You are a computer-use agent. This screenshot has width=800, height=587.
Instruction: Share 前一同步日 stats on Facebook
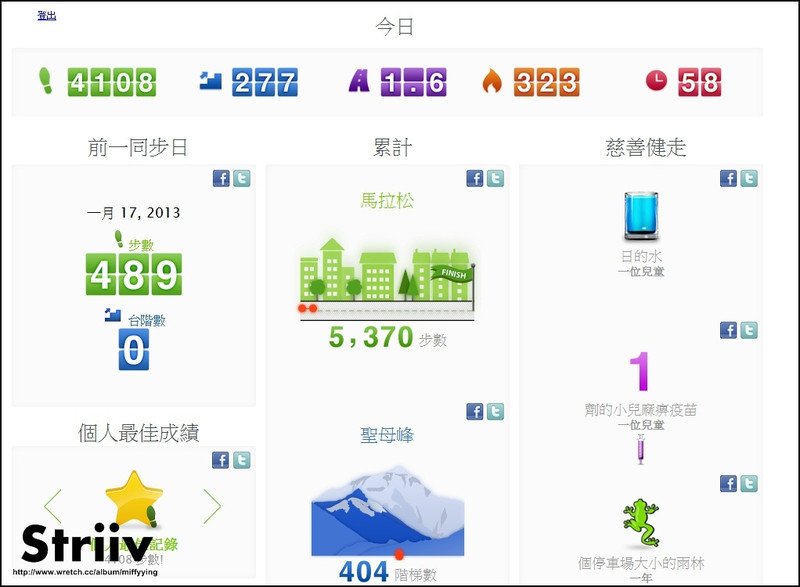(221, 178)
